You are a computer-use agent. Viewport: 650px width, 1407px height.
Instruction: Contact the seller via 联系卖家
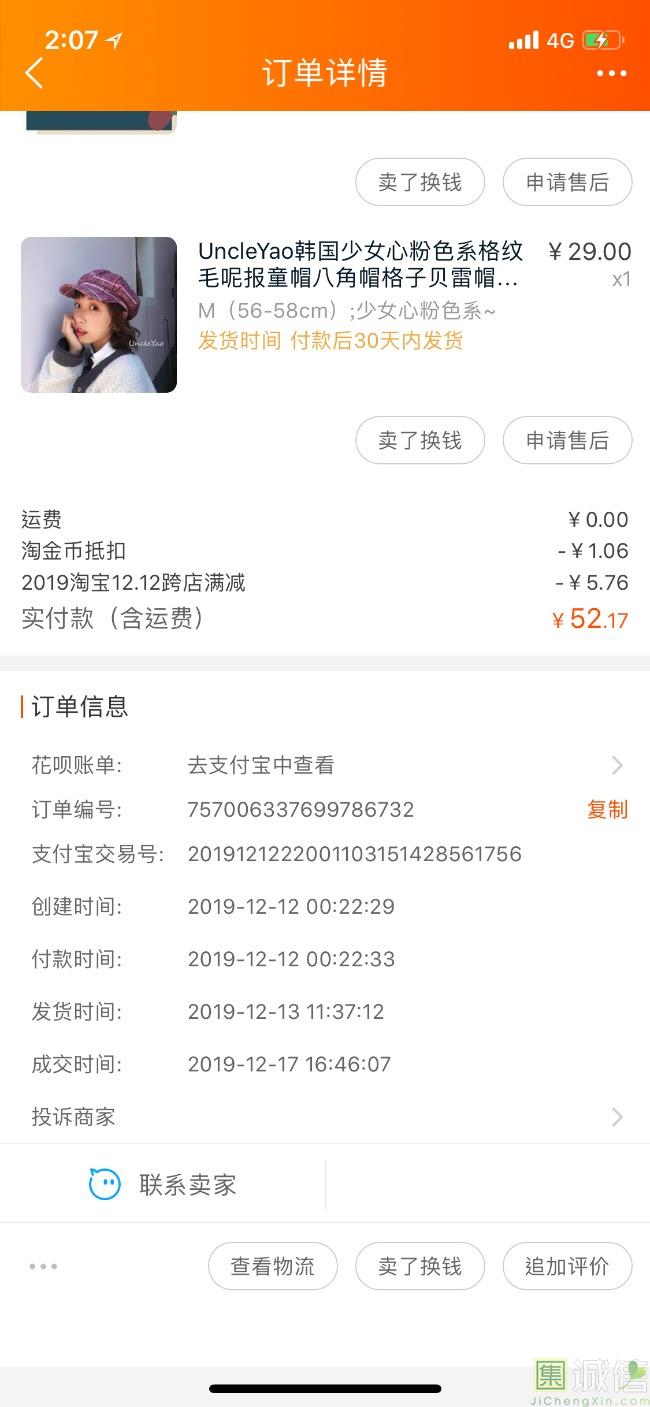[x=163, y=1185]
